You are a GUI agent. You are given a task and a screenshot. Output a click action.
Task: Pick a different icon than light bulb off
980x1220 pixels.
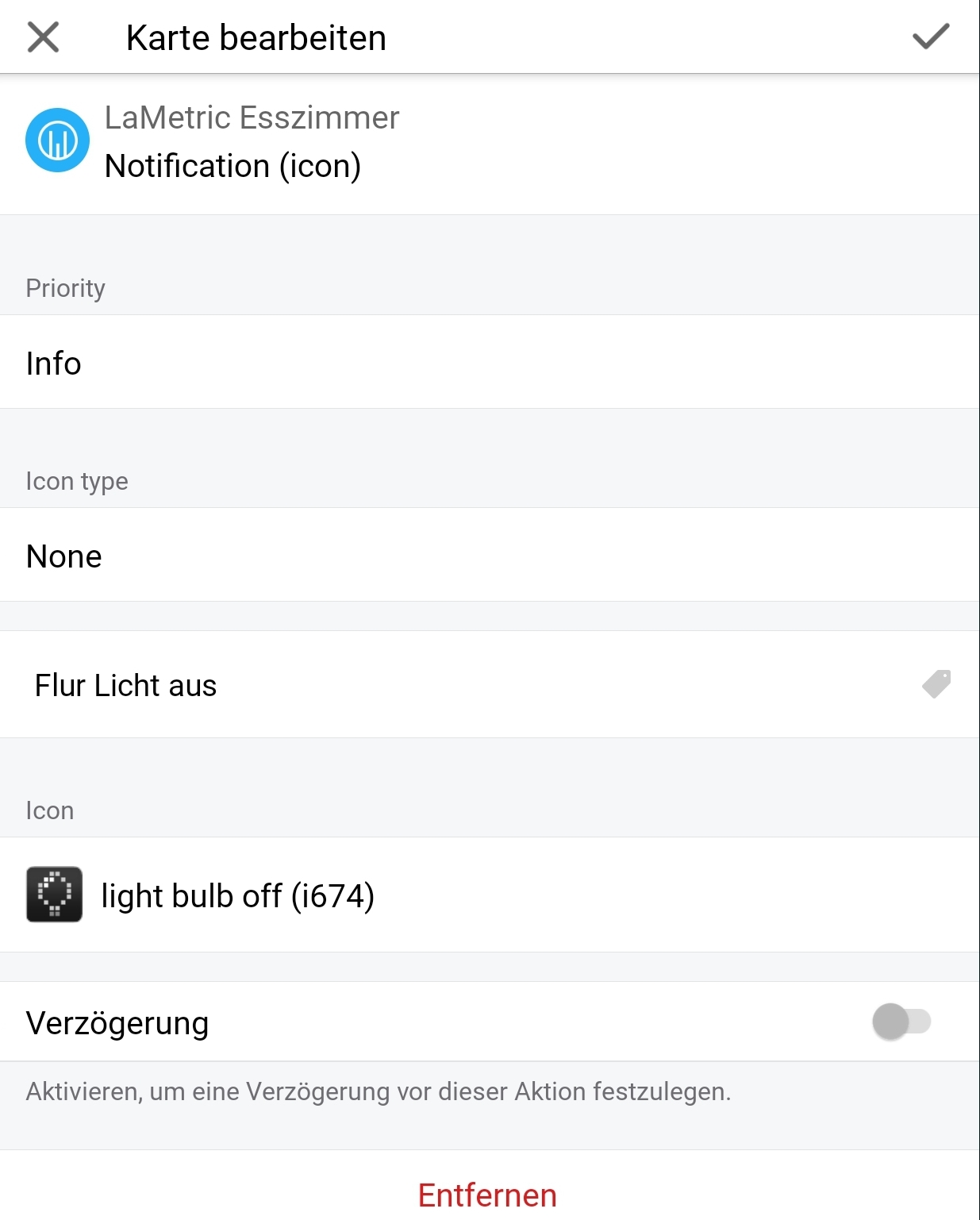(489, 895)
